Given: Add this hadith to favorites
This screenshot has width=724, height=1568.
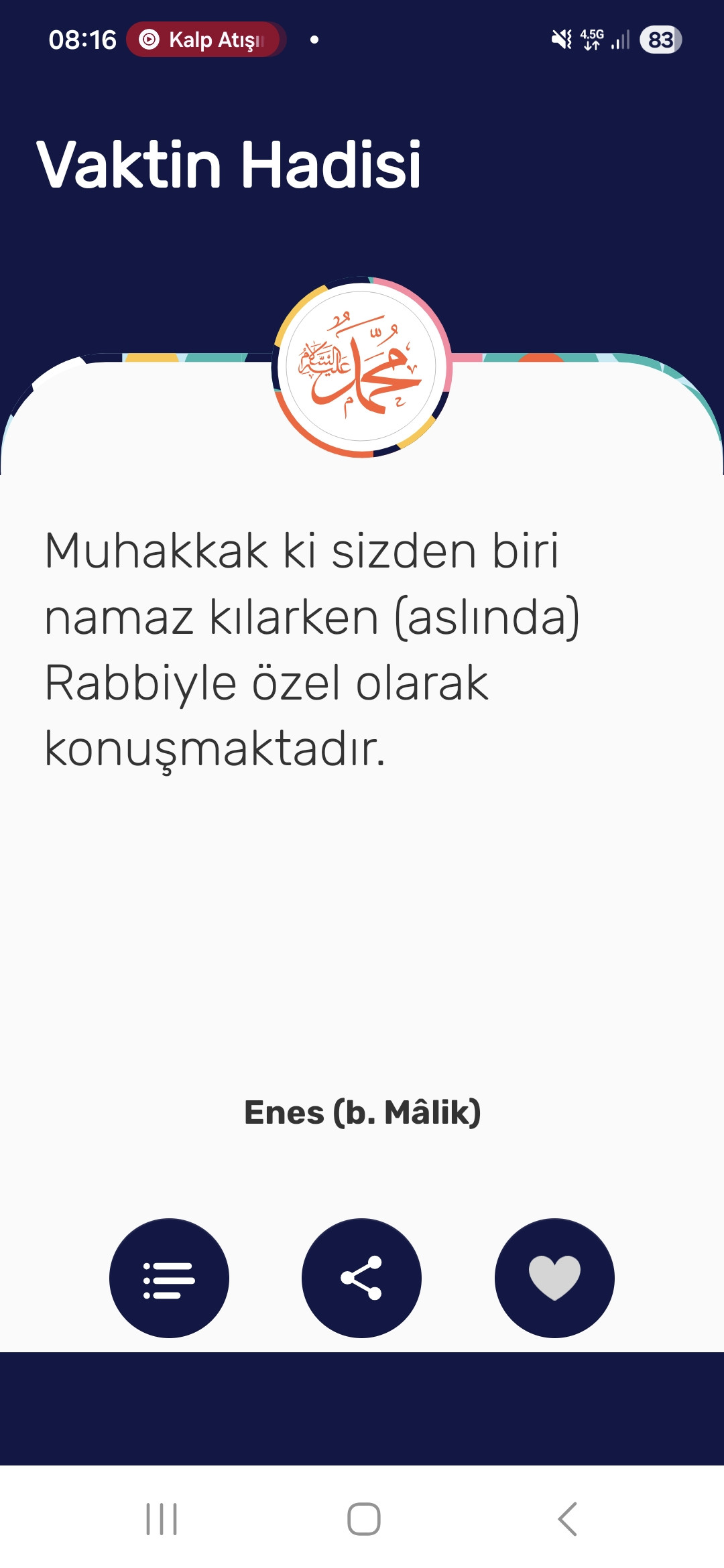Looking at the screenshot, I should coord(554,1278).
